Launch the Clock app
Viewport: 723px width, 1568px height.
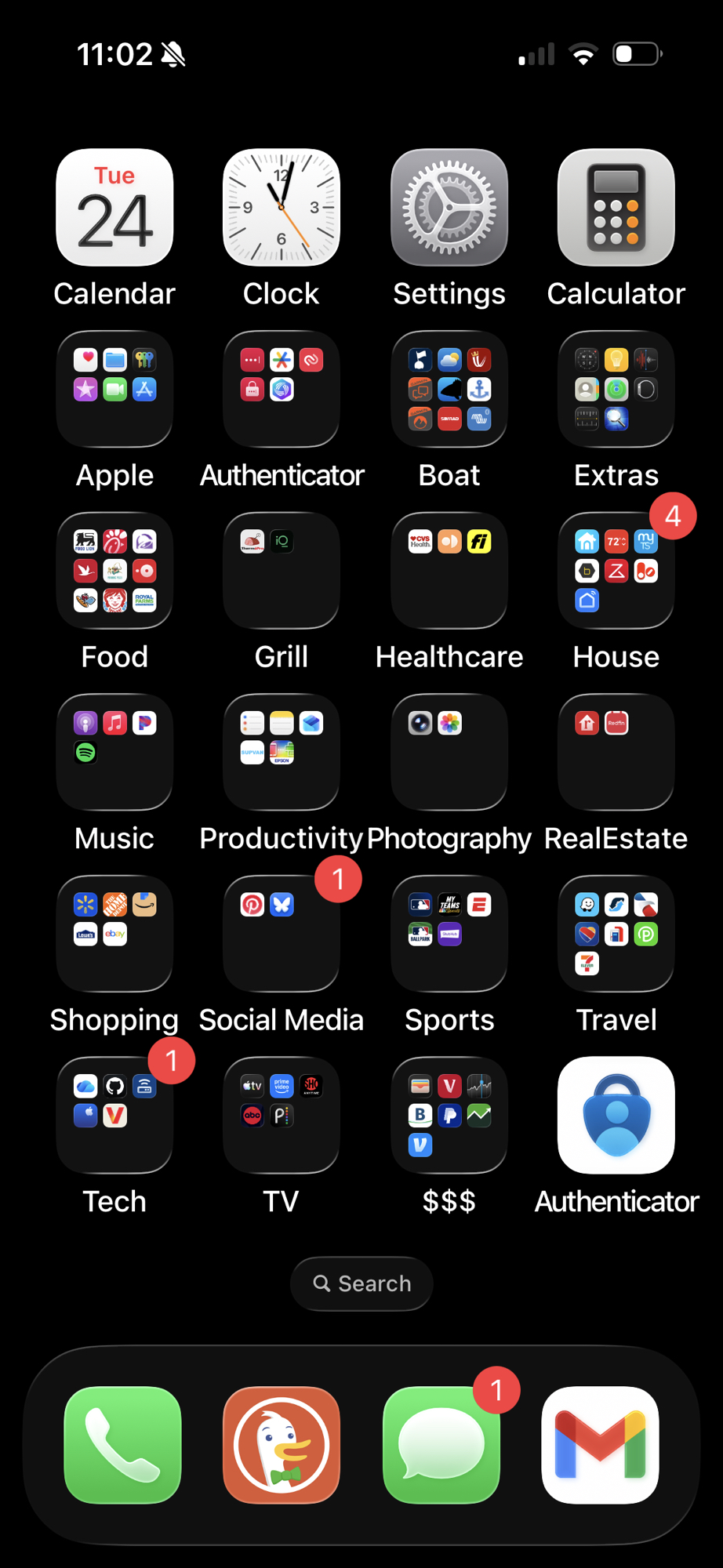click(x=282, y=208)
